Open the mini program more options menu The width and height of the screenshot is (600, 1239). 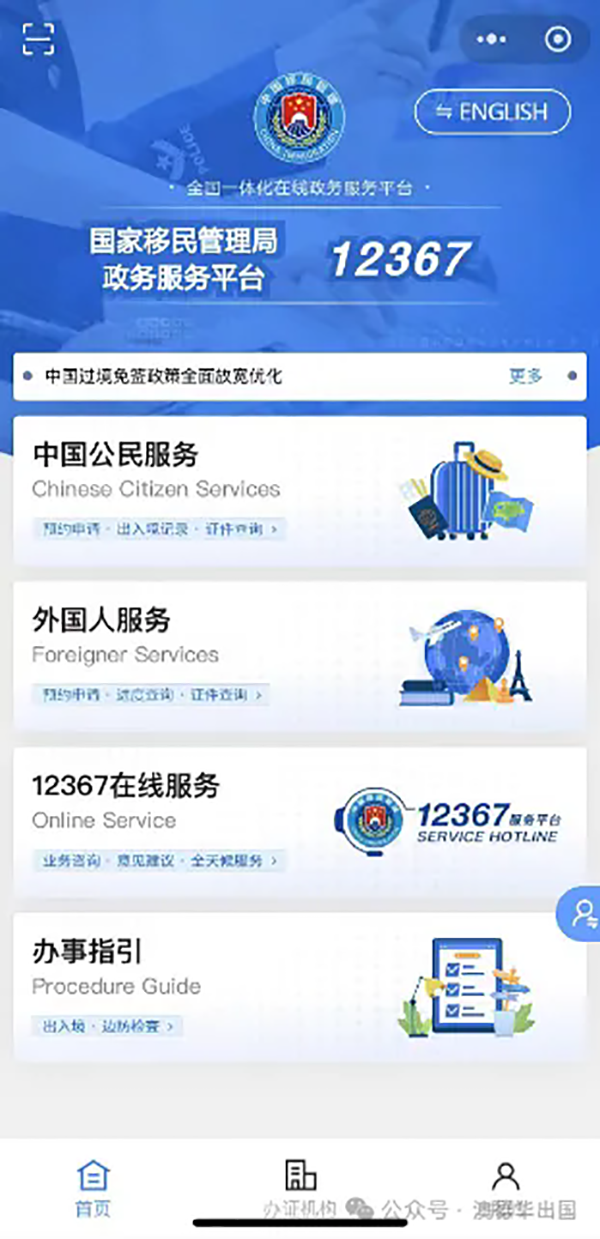point(491,40)
